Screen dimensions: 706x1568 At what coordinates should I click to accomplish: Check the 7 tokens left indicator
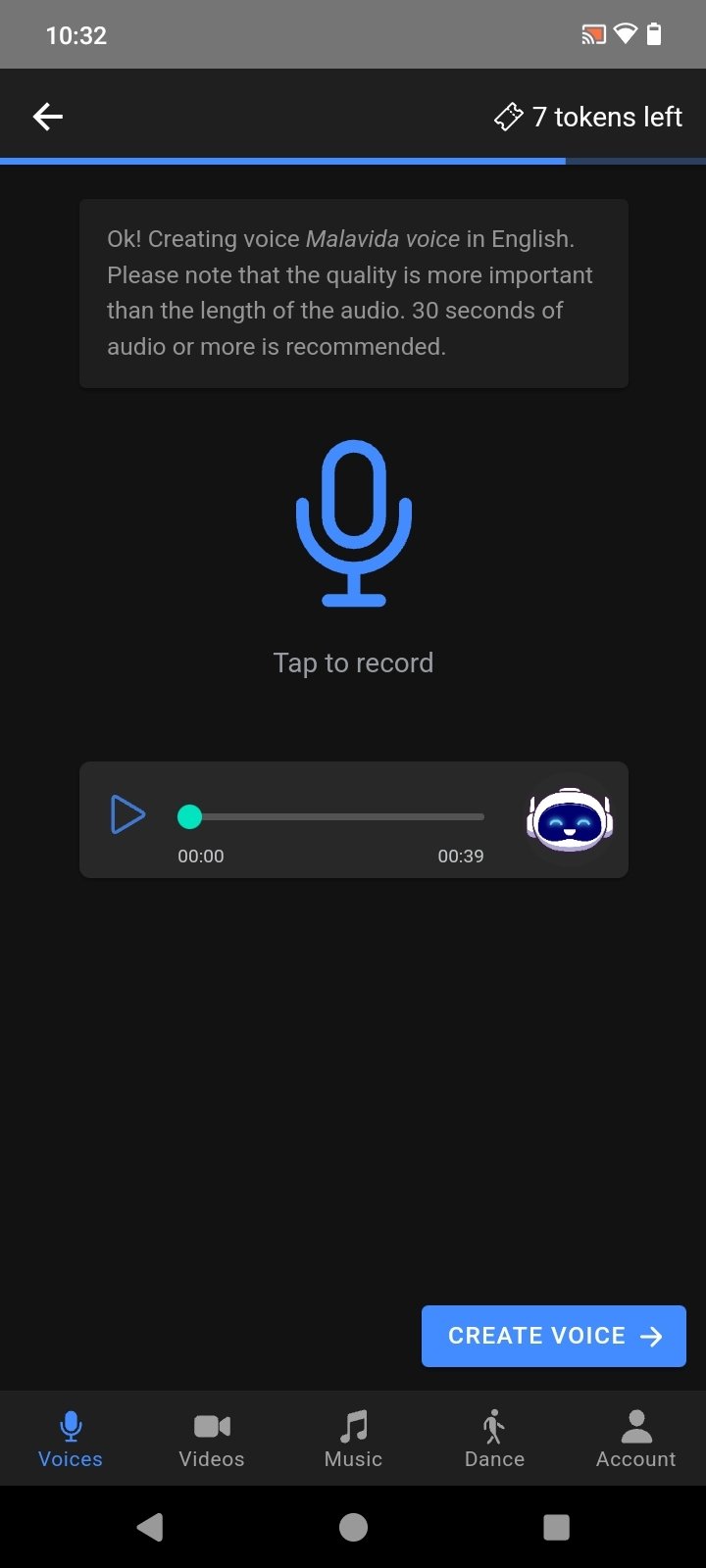(x=588, y=118)
